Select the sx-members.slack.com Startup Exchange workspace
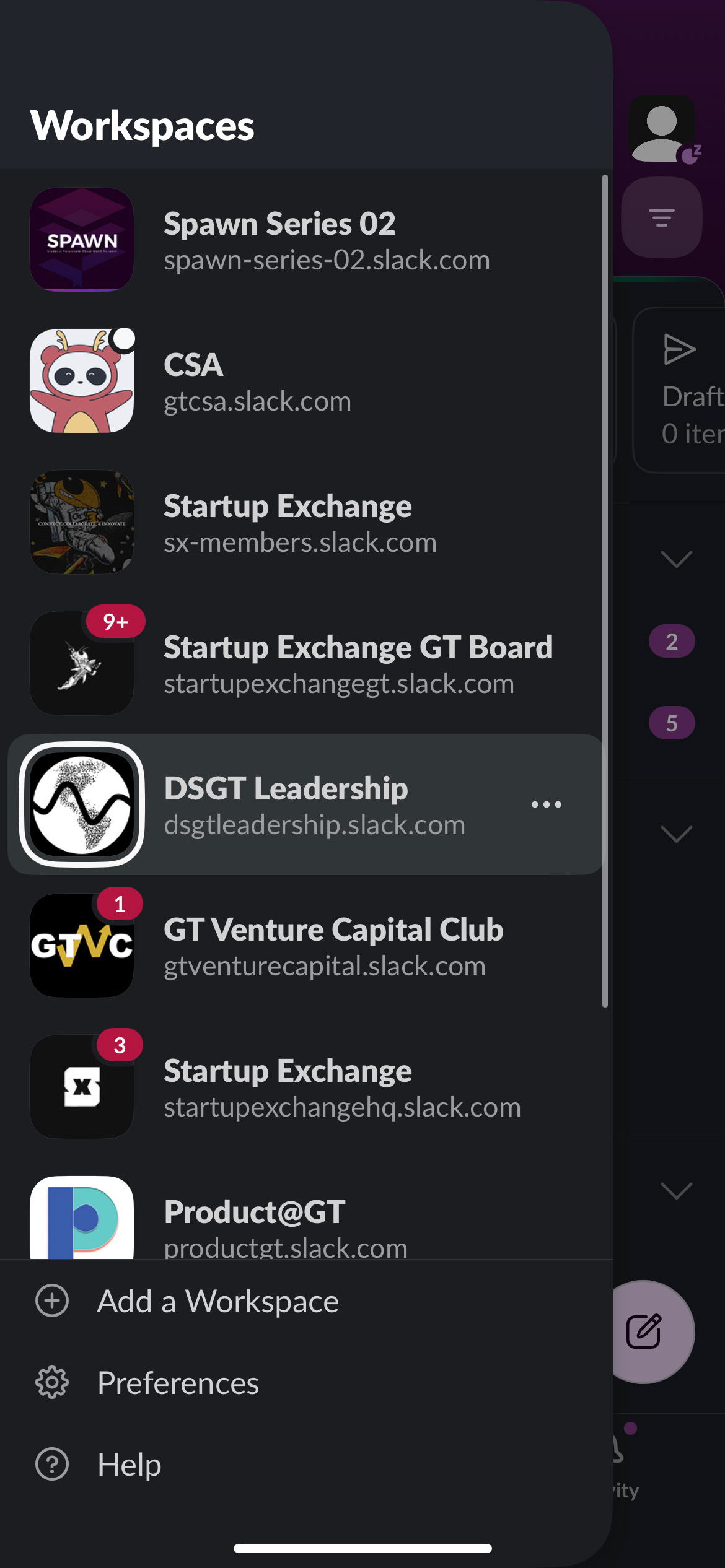The image size is (725, 1568). pos(304,522)
